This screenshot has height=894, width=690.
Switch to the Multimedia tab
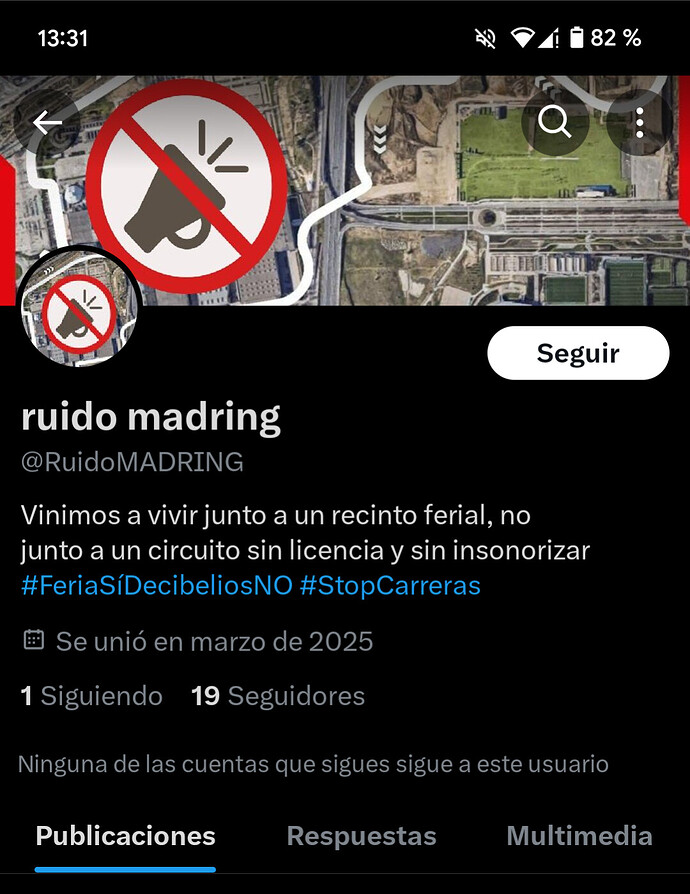(x=579, y=836)
